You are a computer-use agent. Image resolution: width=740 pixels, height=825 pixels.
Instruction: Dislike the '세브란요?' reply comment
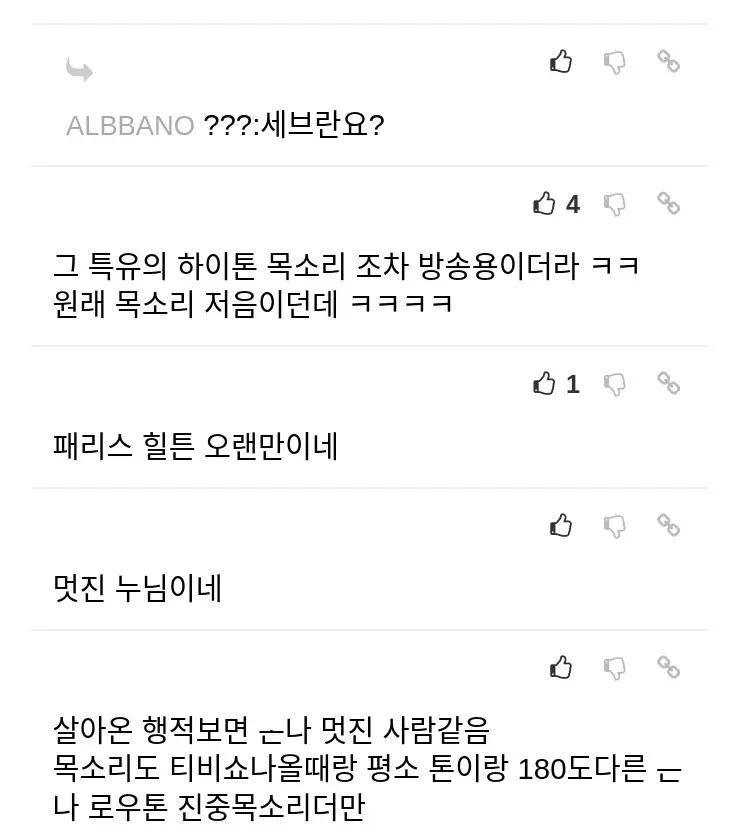click(615, 62)
